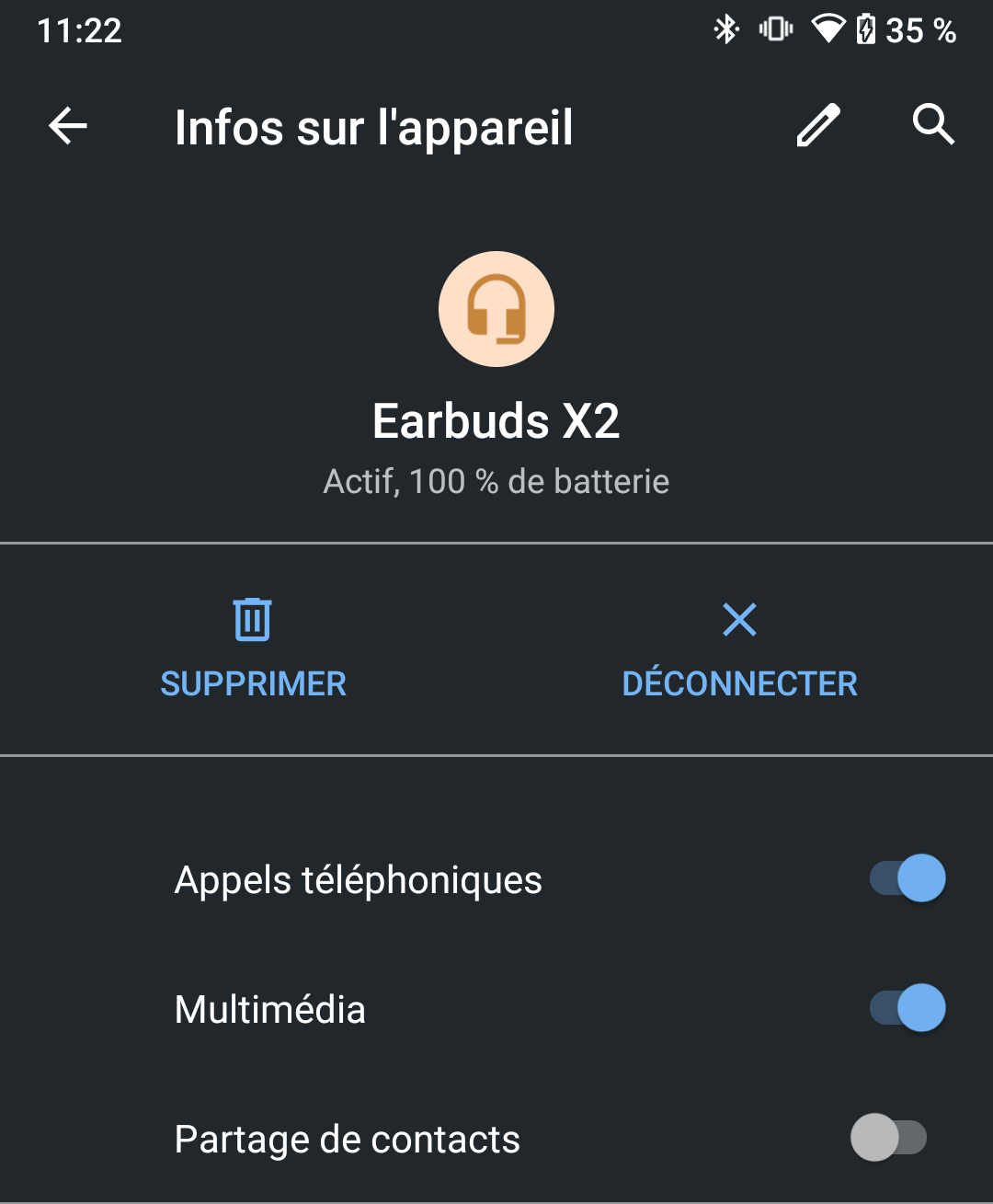Click the 11:22 clock display
This screenshot has width=993, height=1204.
coord(79,30)
